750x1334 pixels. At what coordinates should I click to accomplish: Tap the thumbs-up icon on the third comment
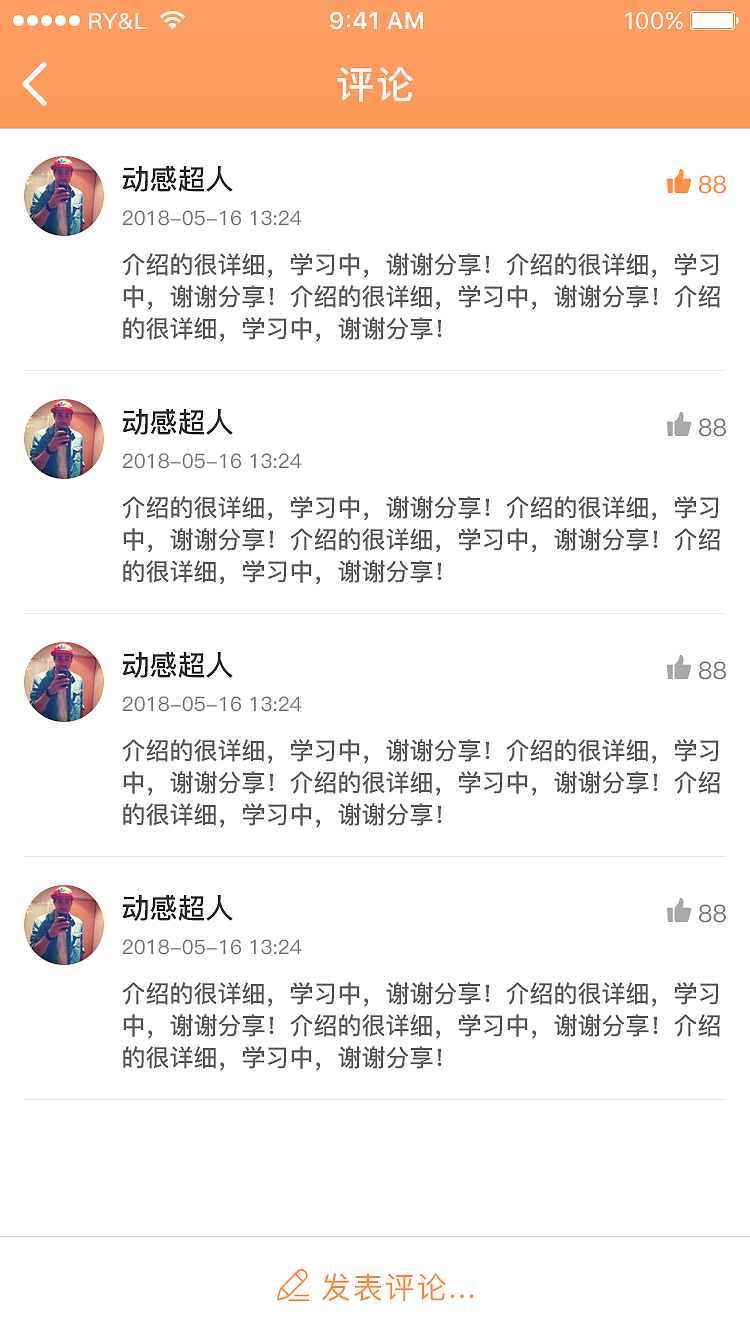[679, 667]
